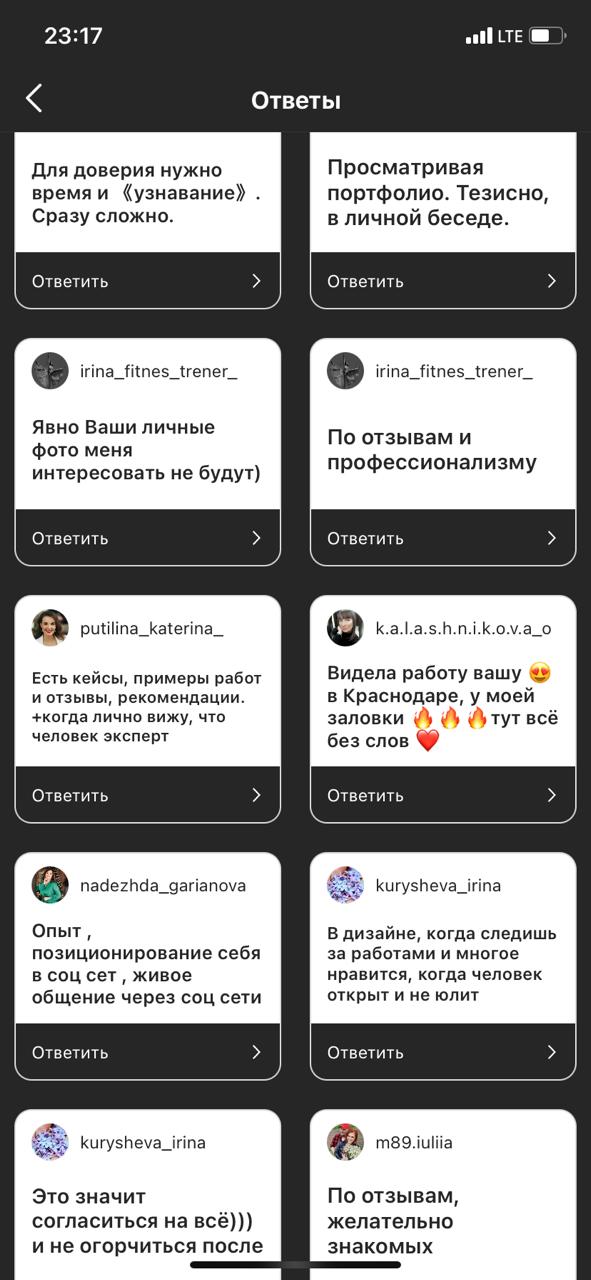591x1280 pixels.
Task: Reply to nadezhda_garianova's answer
Action: point(148,1052)
